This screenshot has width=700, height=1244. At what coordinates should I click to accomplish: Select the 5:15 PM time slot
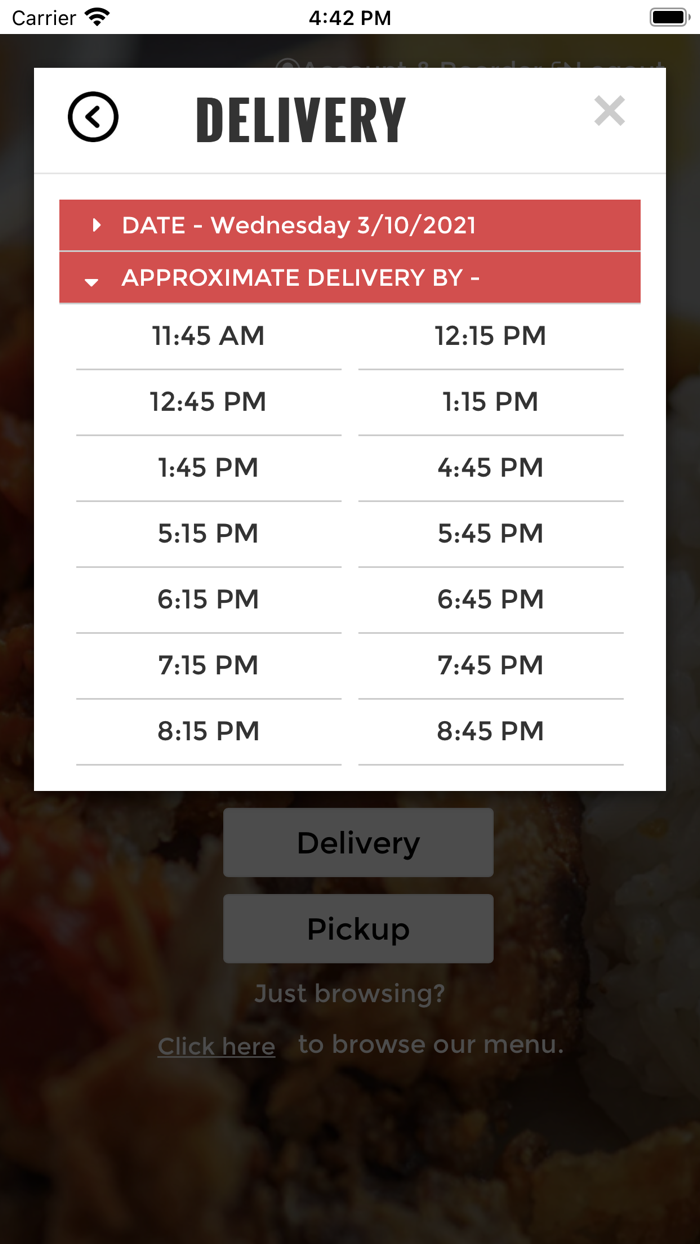tap(208, 534)
